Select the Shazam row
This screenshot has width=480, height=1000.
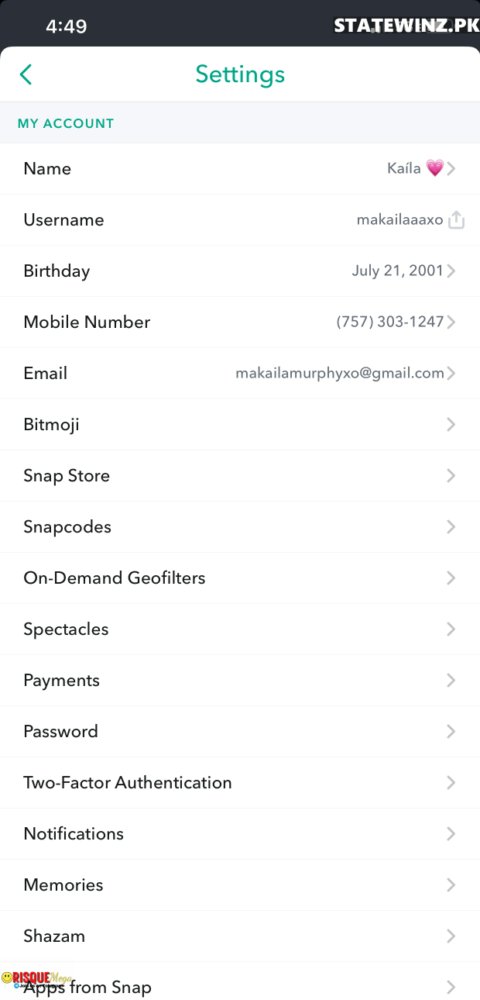240,936
